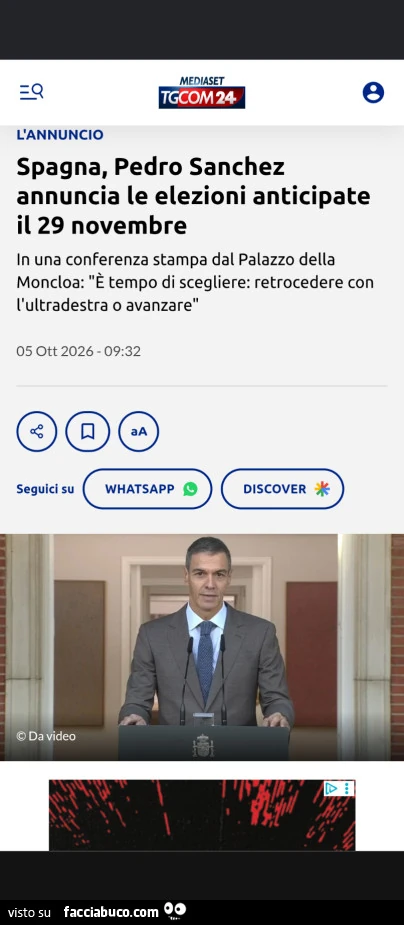Follow on Discover
The width and height of the screenshot is (404, 925).
[x=283, y=489]
